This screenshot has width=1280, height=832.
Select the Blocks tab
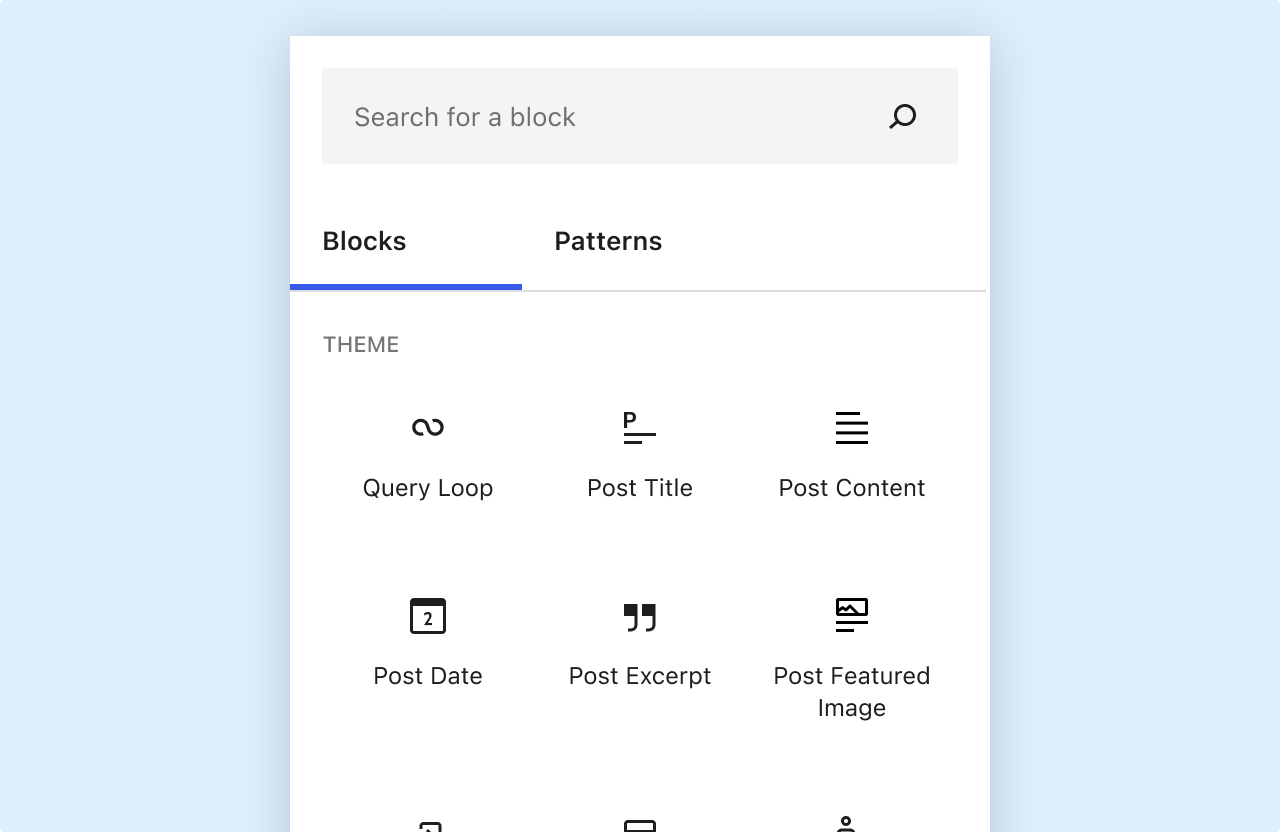pyautogui.click(x=365, y=242)
